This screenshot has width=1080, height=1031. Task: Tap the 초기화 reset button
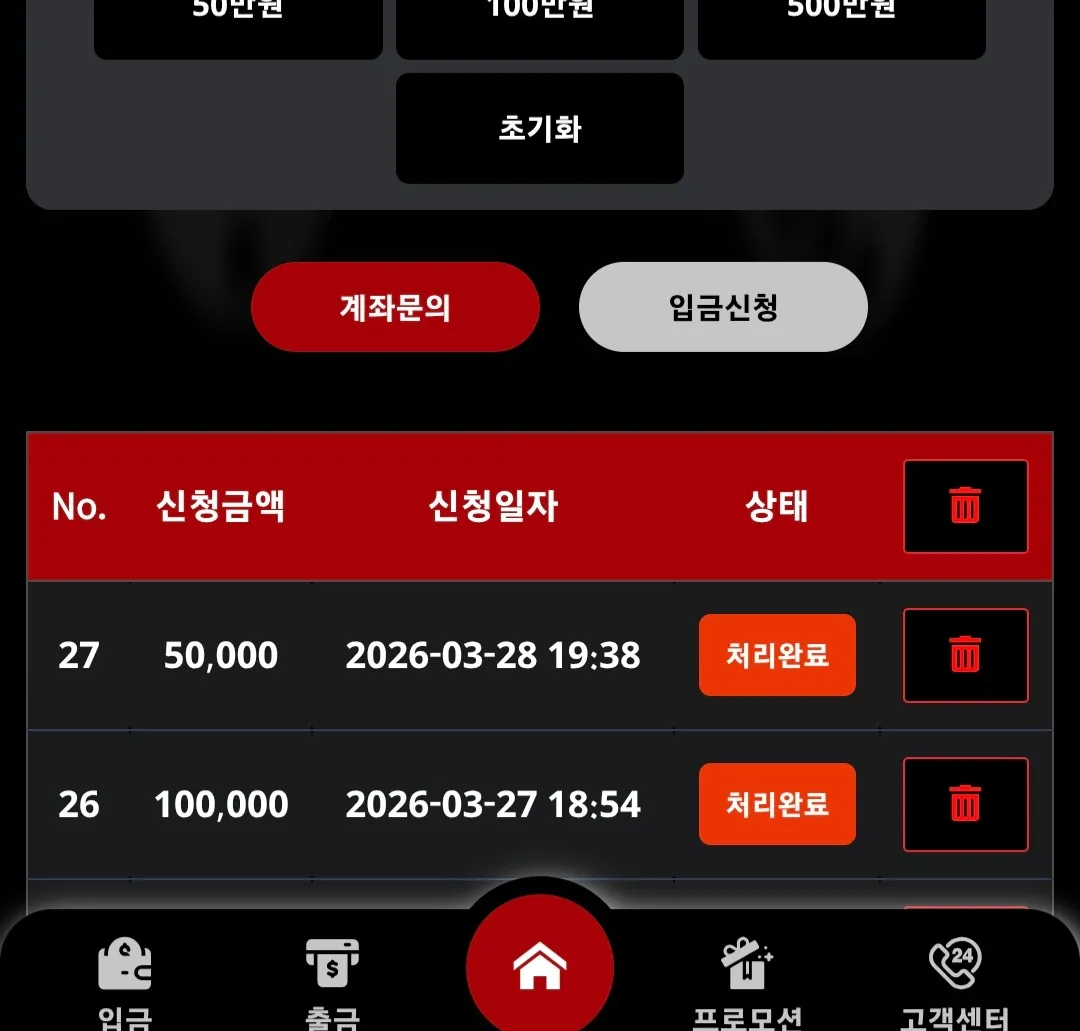pyautogui.click(x=539, y=128)
